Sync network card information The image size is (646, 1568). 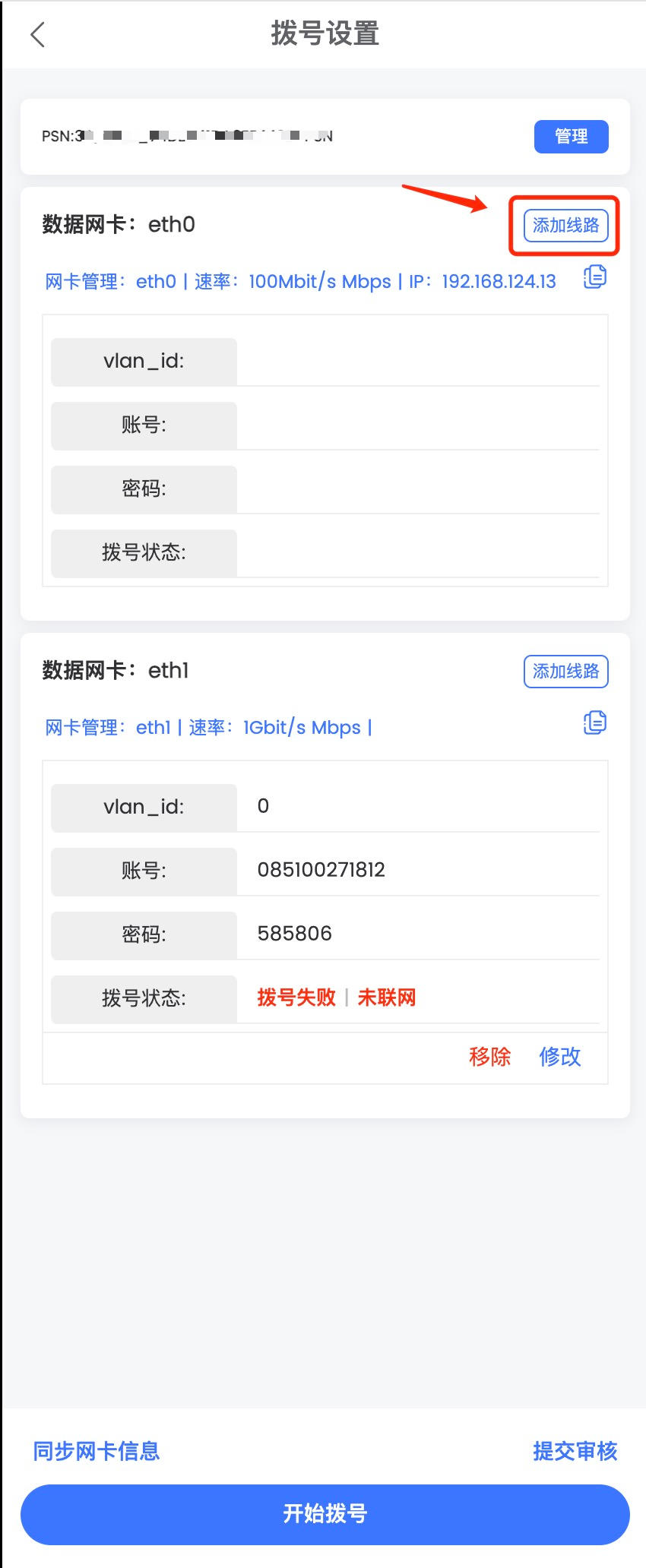tap(97, 1451)
